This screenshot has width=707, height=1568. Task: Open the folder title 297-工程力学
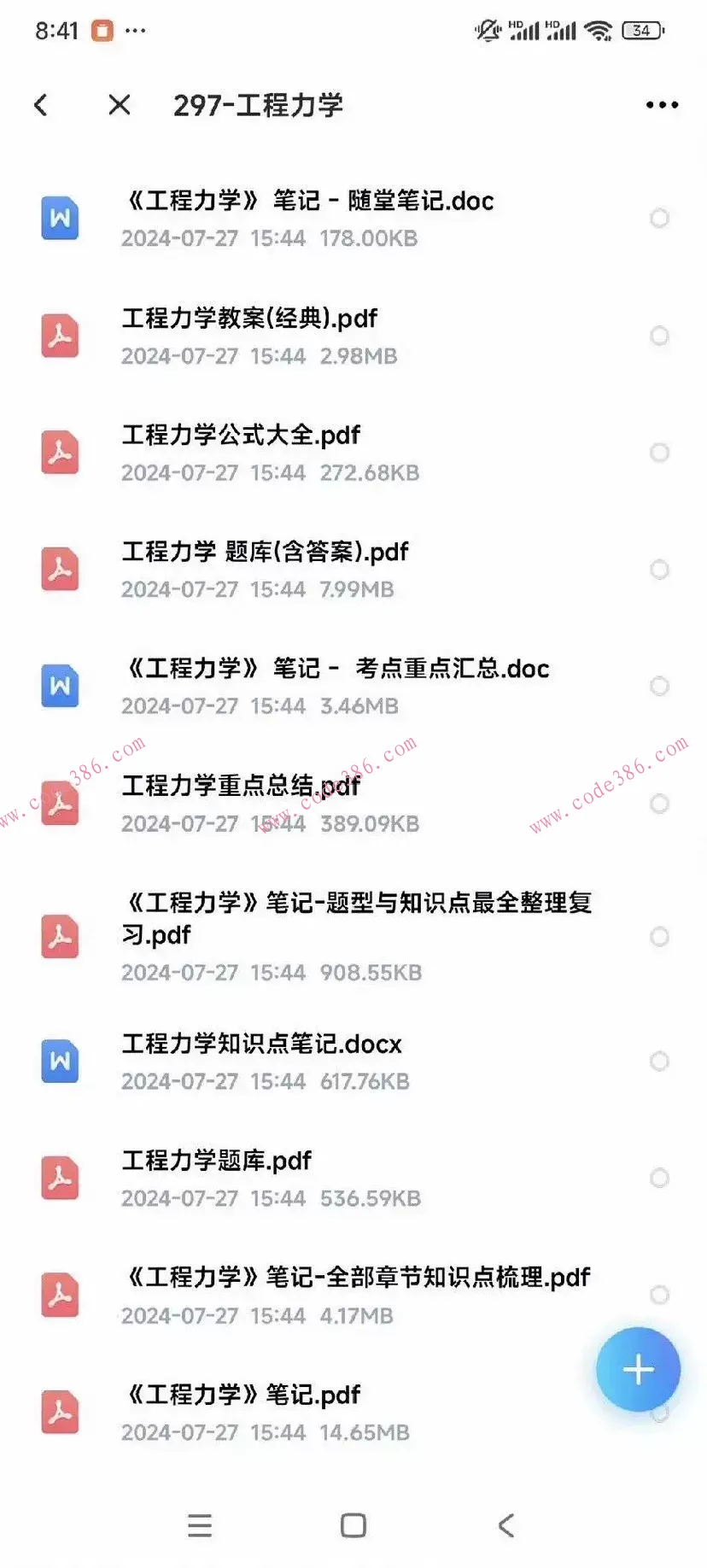point(259,104)
